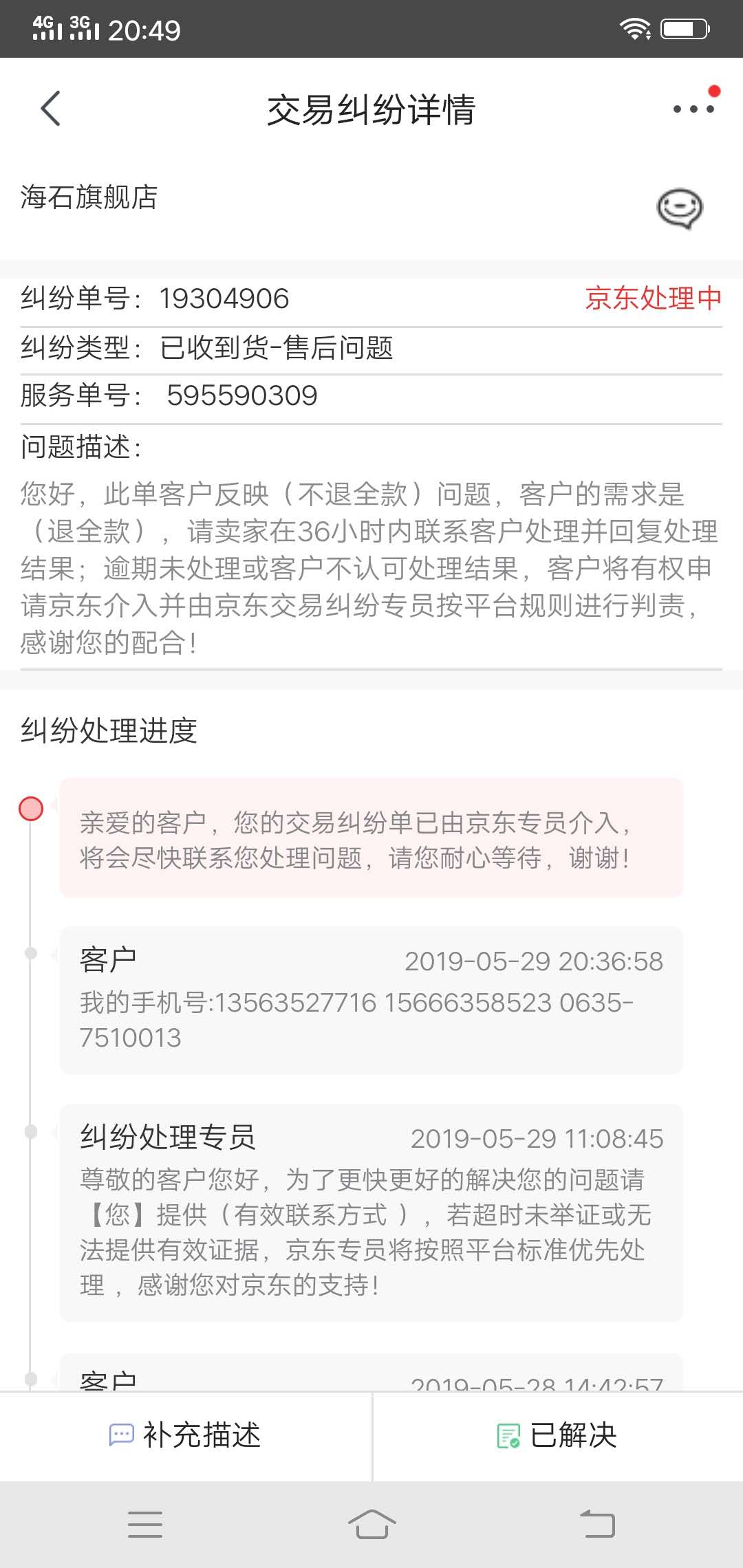Screen dimensions: 743x1568
Task: Mark the dispute as 已解决
Action: pyautogui.click(x=557, y=1436)
